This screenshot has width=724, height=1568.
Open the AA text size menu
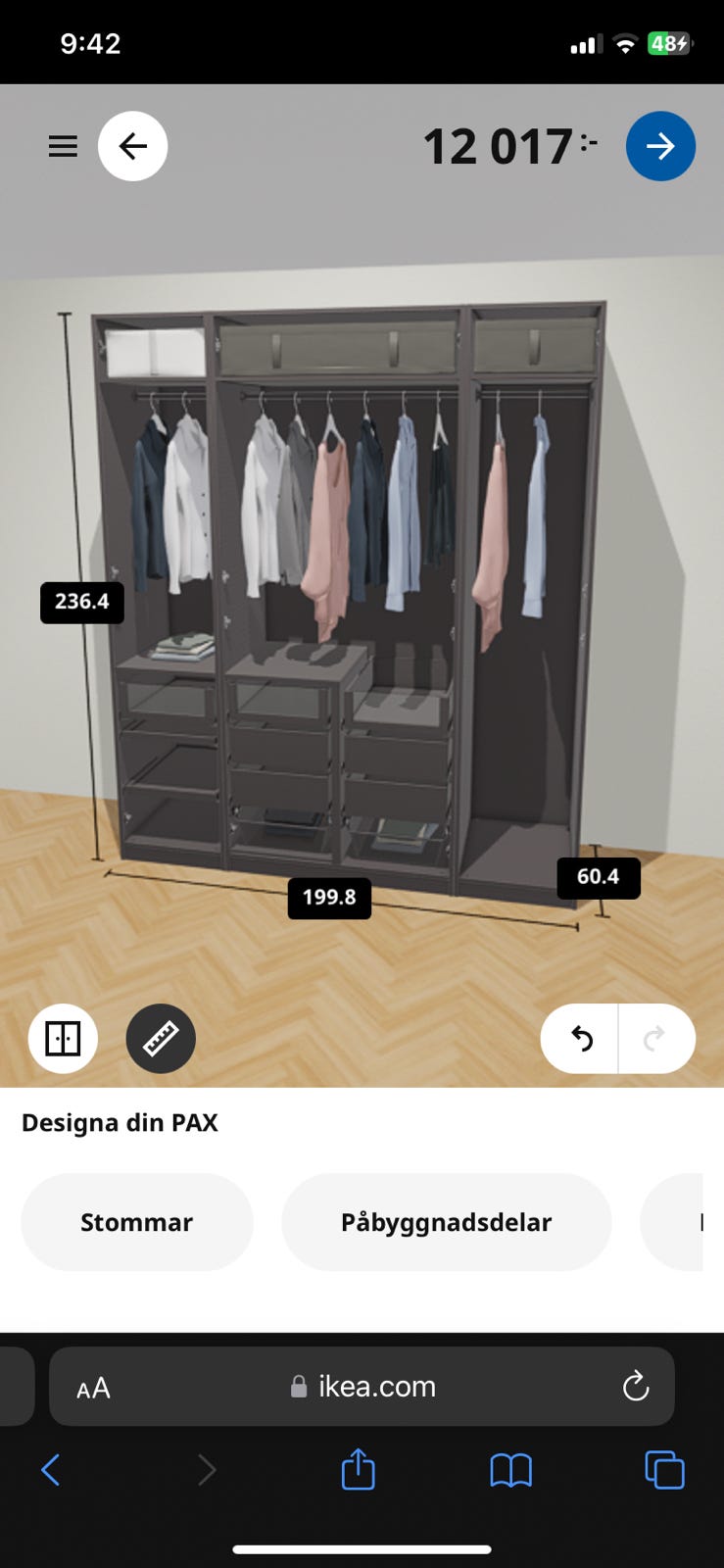coord(93,1386)
